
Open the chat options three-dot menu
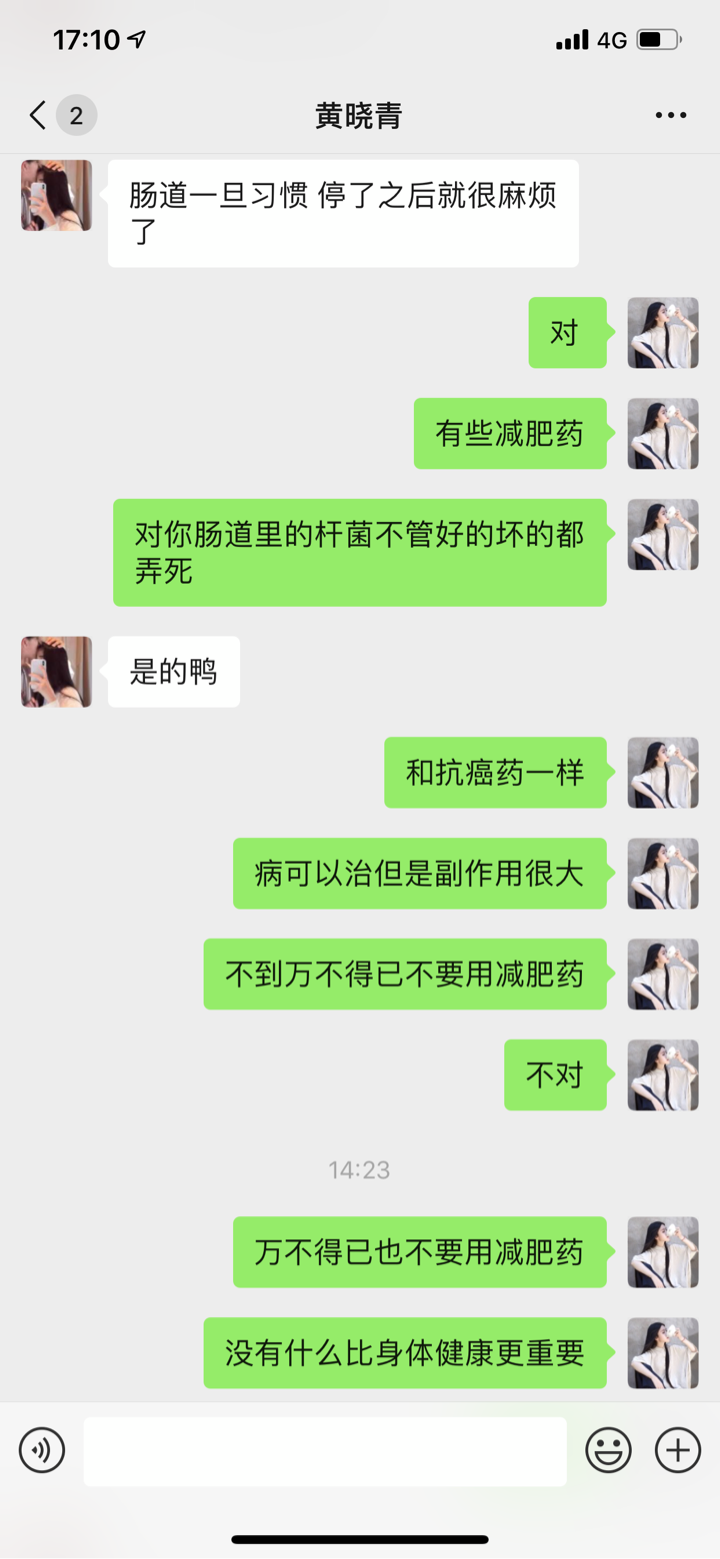[x=670, y=116]
